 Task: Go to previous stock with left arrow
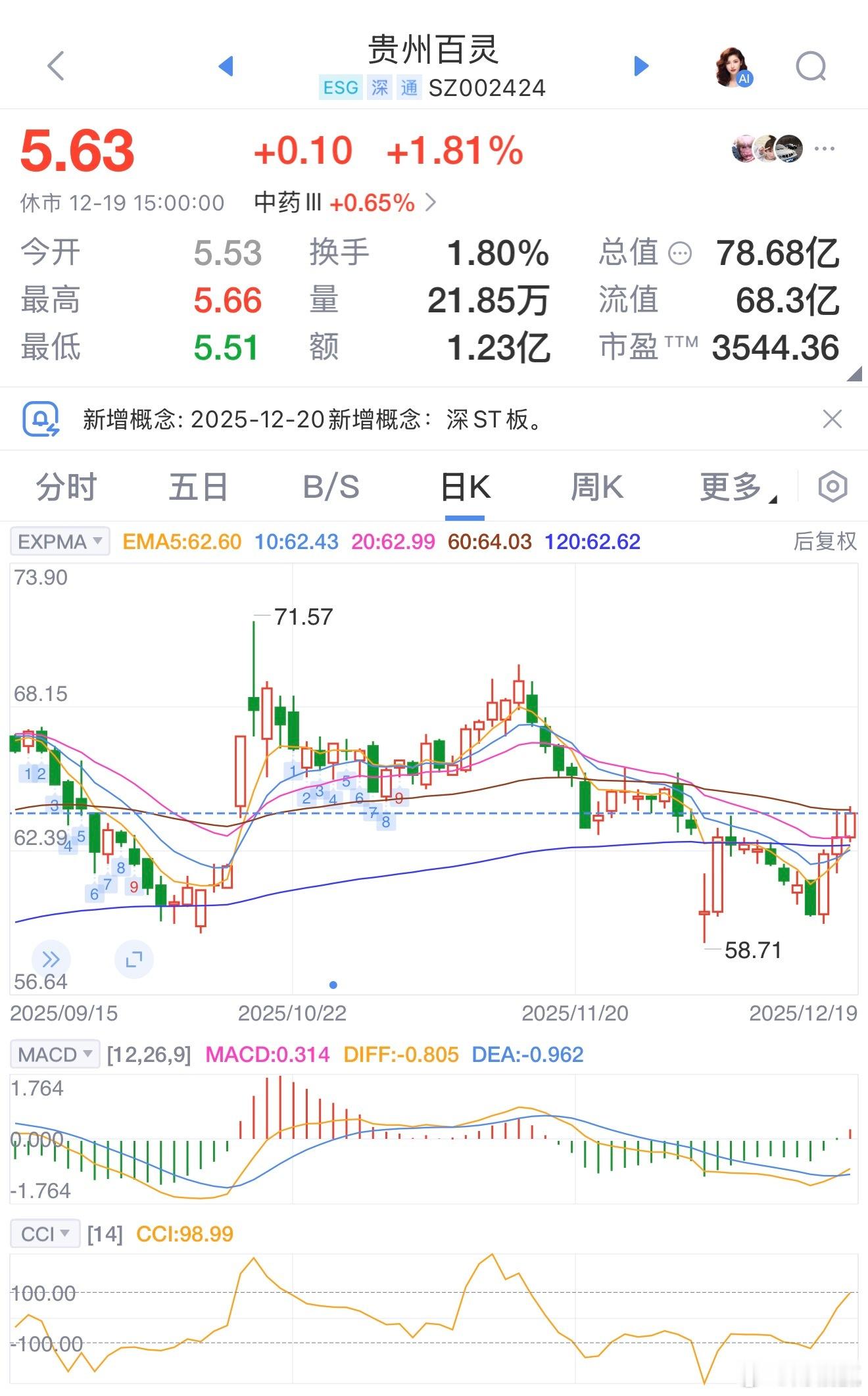[x=226, y=66]
